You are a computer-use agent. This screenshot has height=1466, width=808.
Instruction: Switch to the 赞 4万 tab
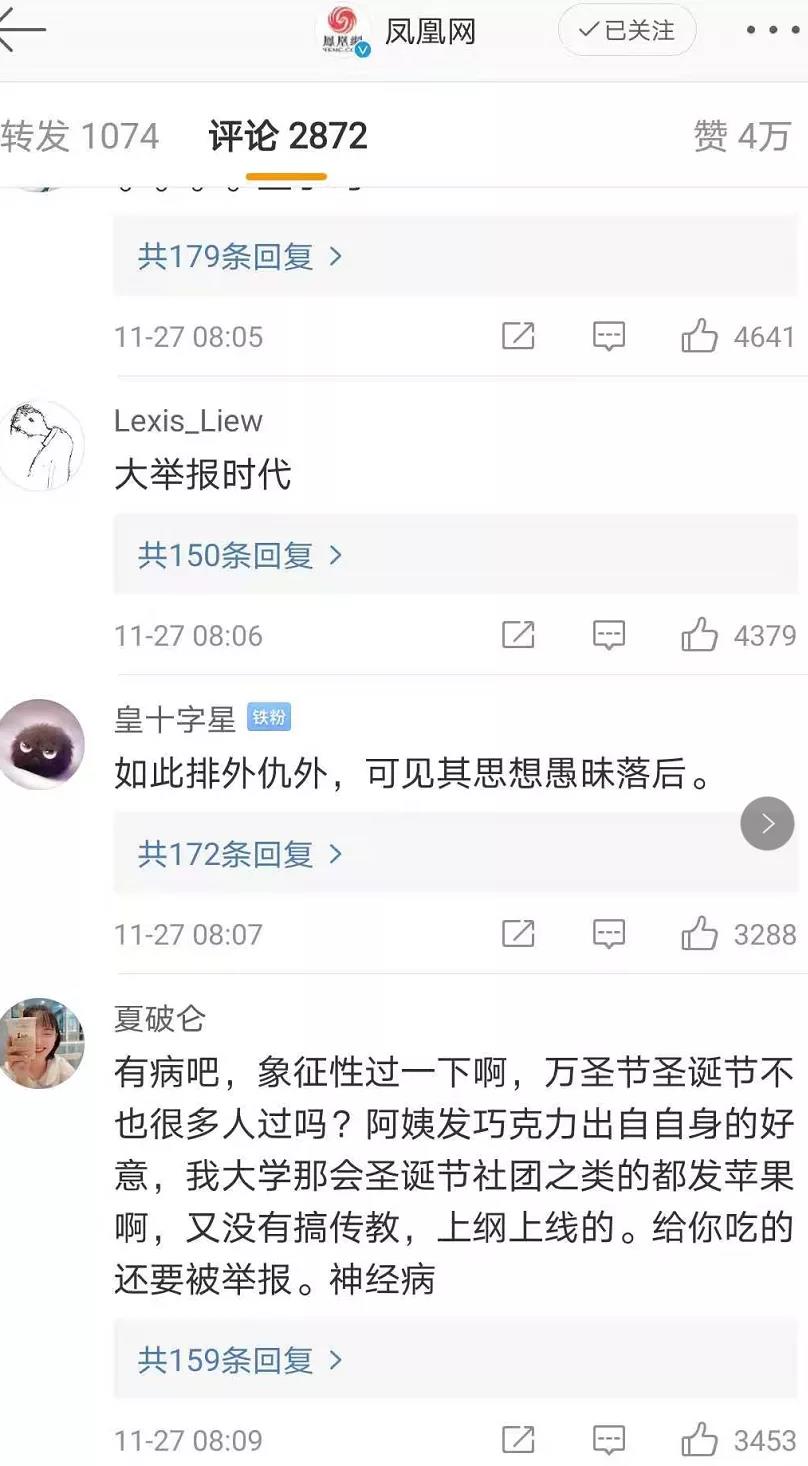point(741,136)
